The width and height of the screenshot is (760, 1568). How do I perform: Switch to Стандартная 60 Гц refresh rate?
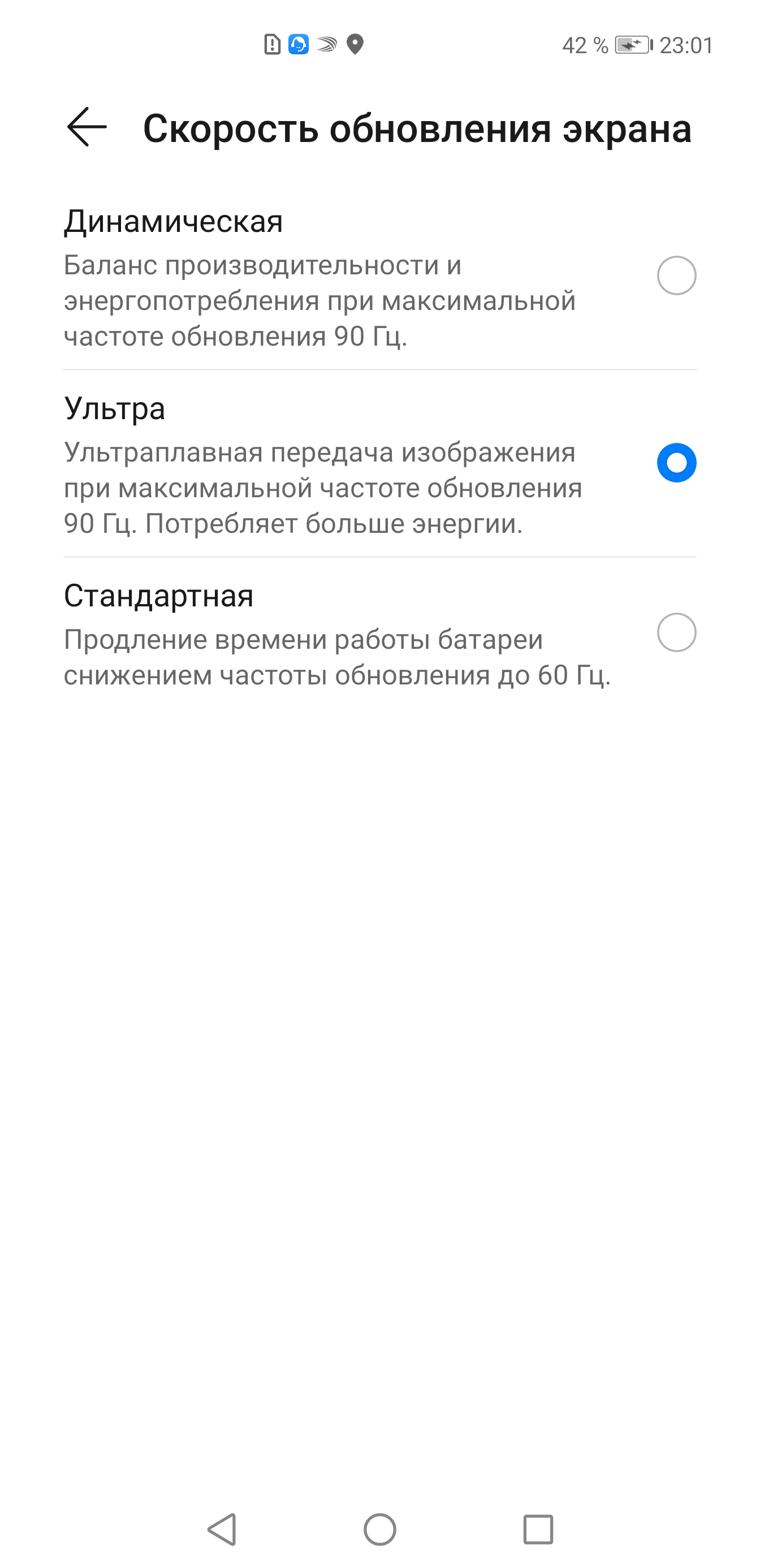point(676,632)
